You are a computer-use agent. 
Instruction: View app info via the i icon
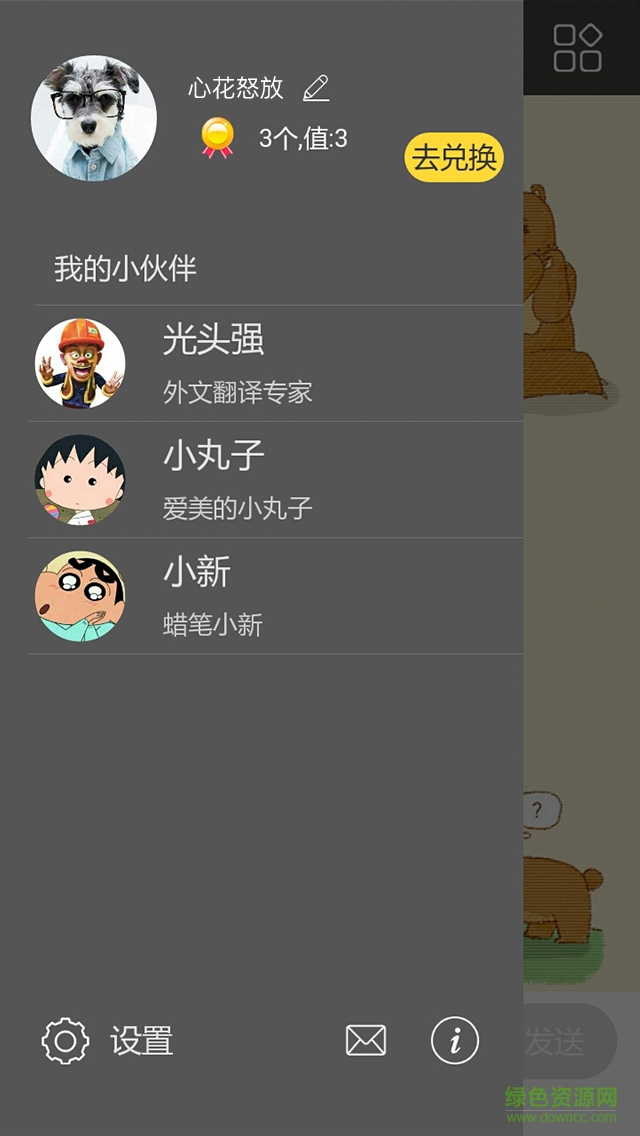click(455, 1041)
